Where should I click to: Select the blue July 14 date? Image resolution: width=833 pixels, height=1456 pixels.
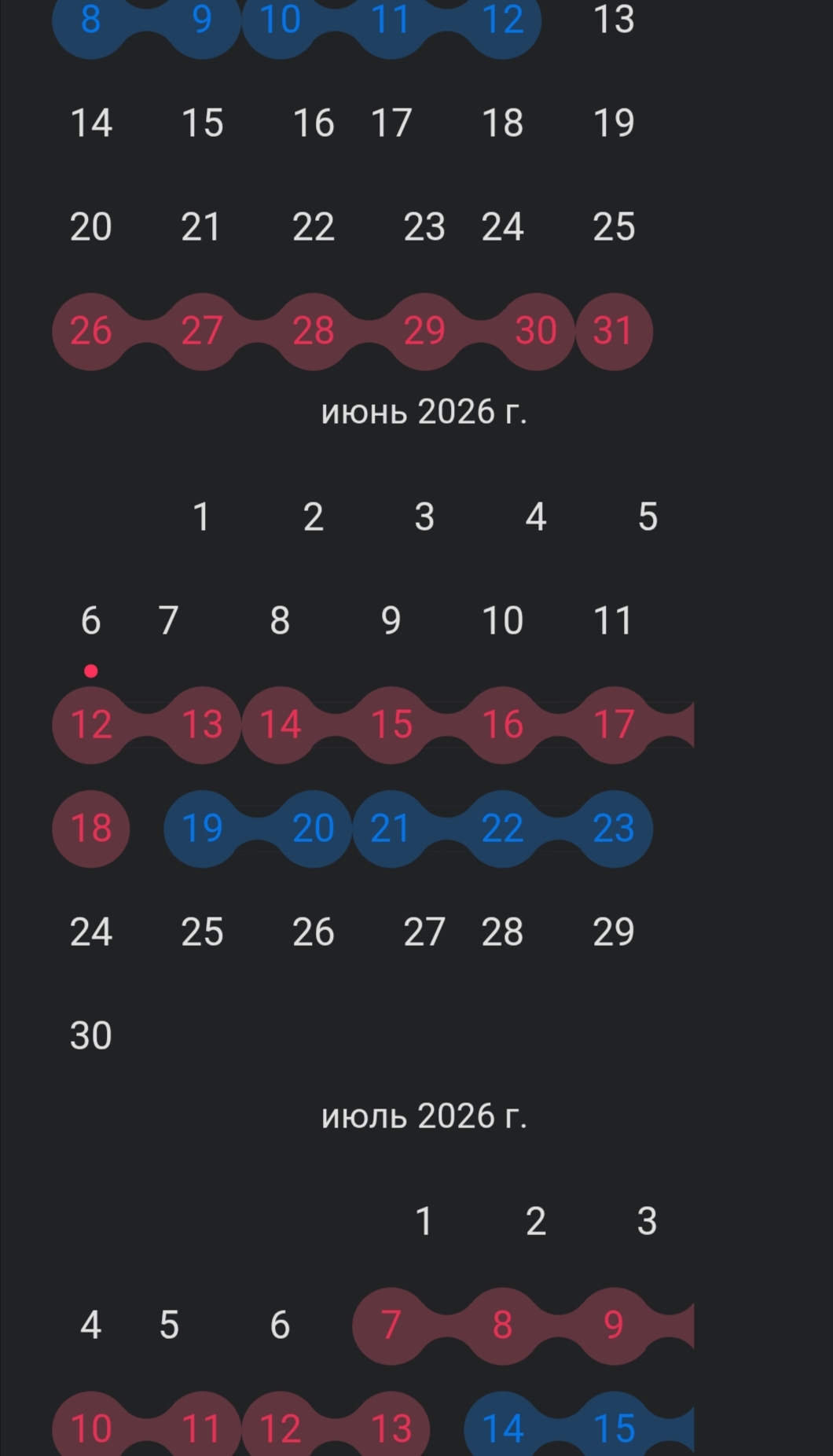[x=503, y=1428]
